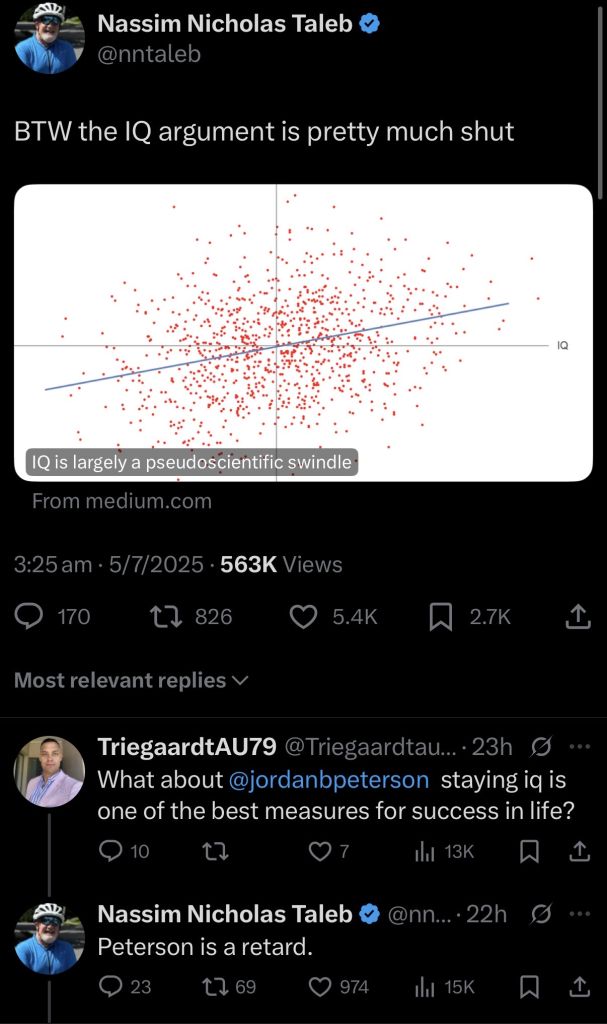Open overflow menu on TriegaardtAU79's reply
The image size is (607, 1024).
click(580, 746)
